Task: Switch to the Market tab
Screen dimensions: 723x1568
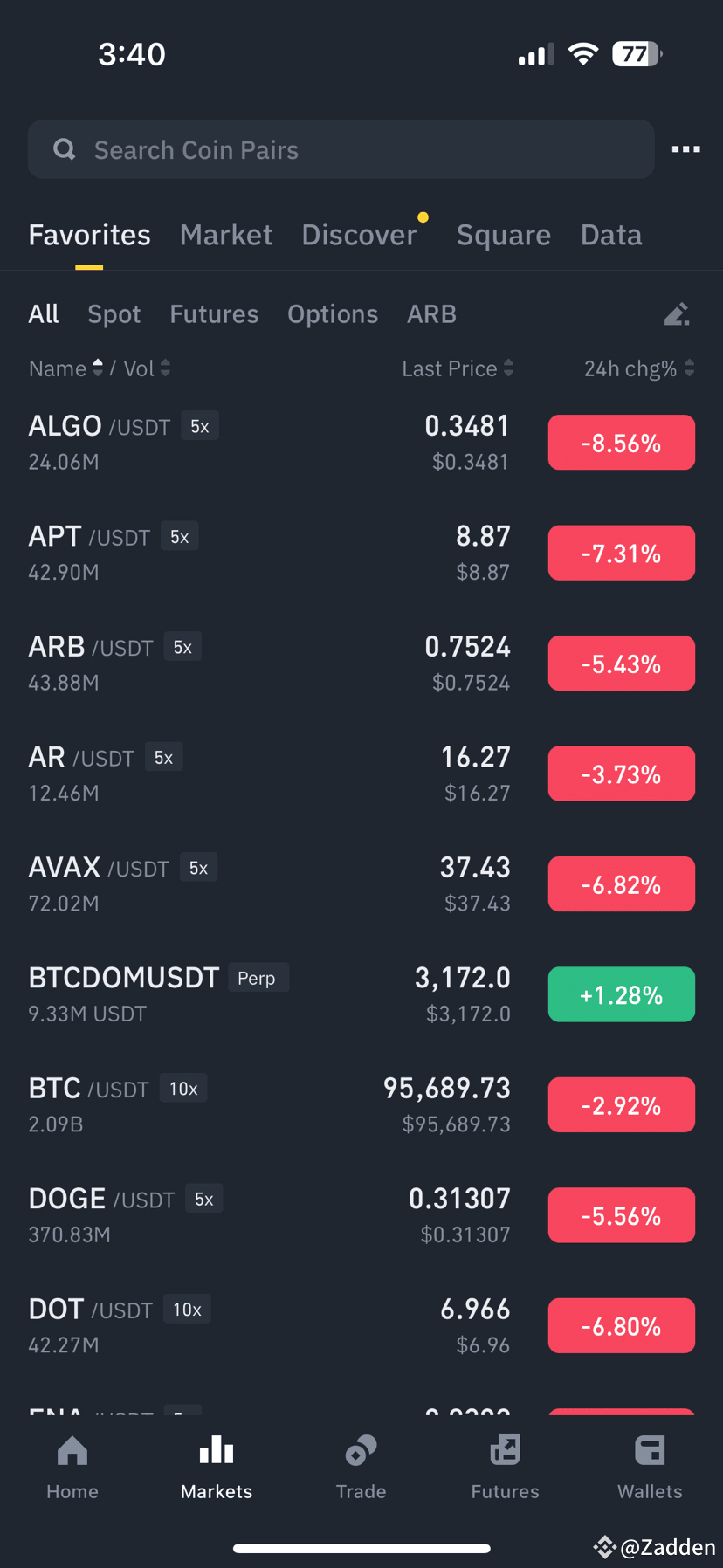Action: click(226, 235)
